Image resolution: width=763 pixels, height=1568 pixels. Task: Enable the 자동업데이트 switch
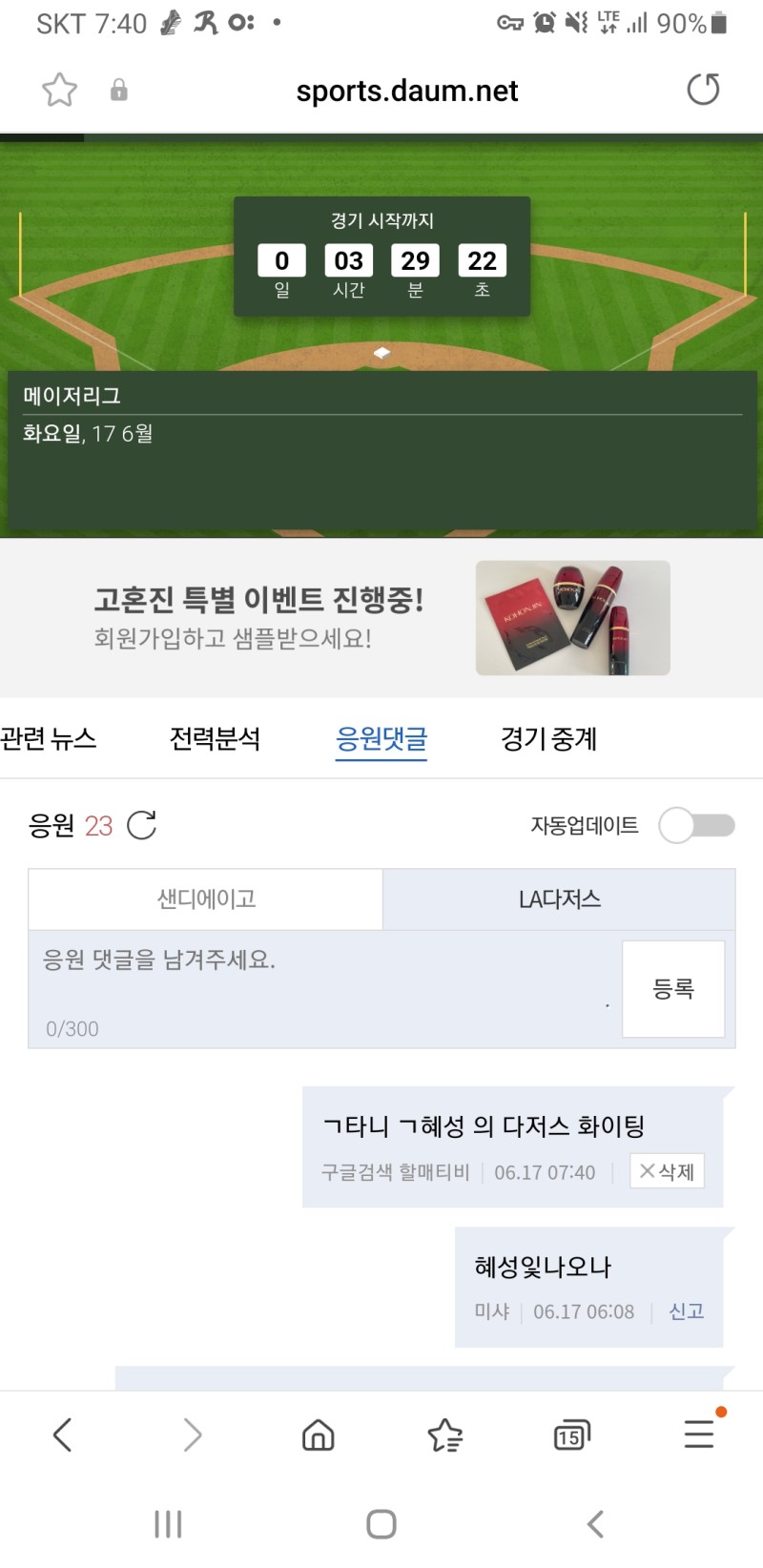pos(696,825)
